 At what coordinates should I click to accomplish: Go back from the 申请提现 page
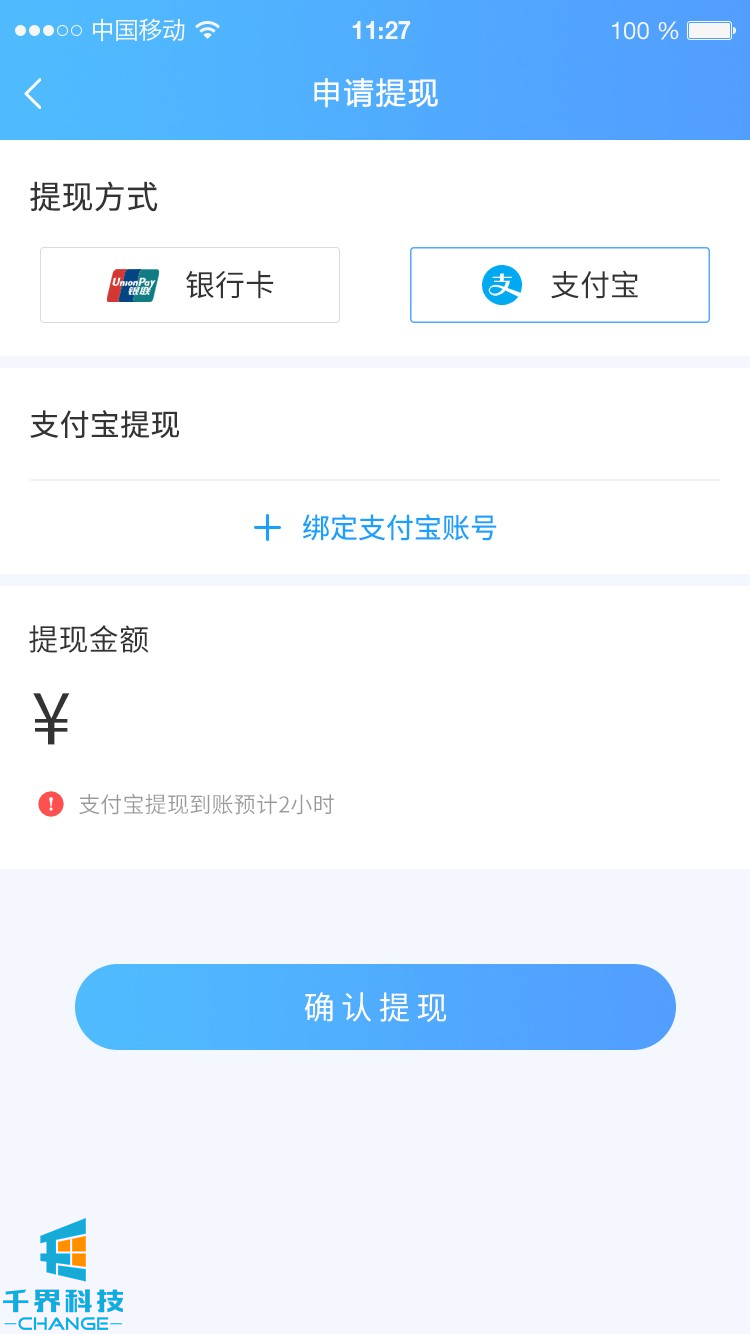pos(34,94)
